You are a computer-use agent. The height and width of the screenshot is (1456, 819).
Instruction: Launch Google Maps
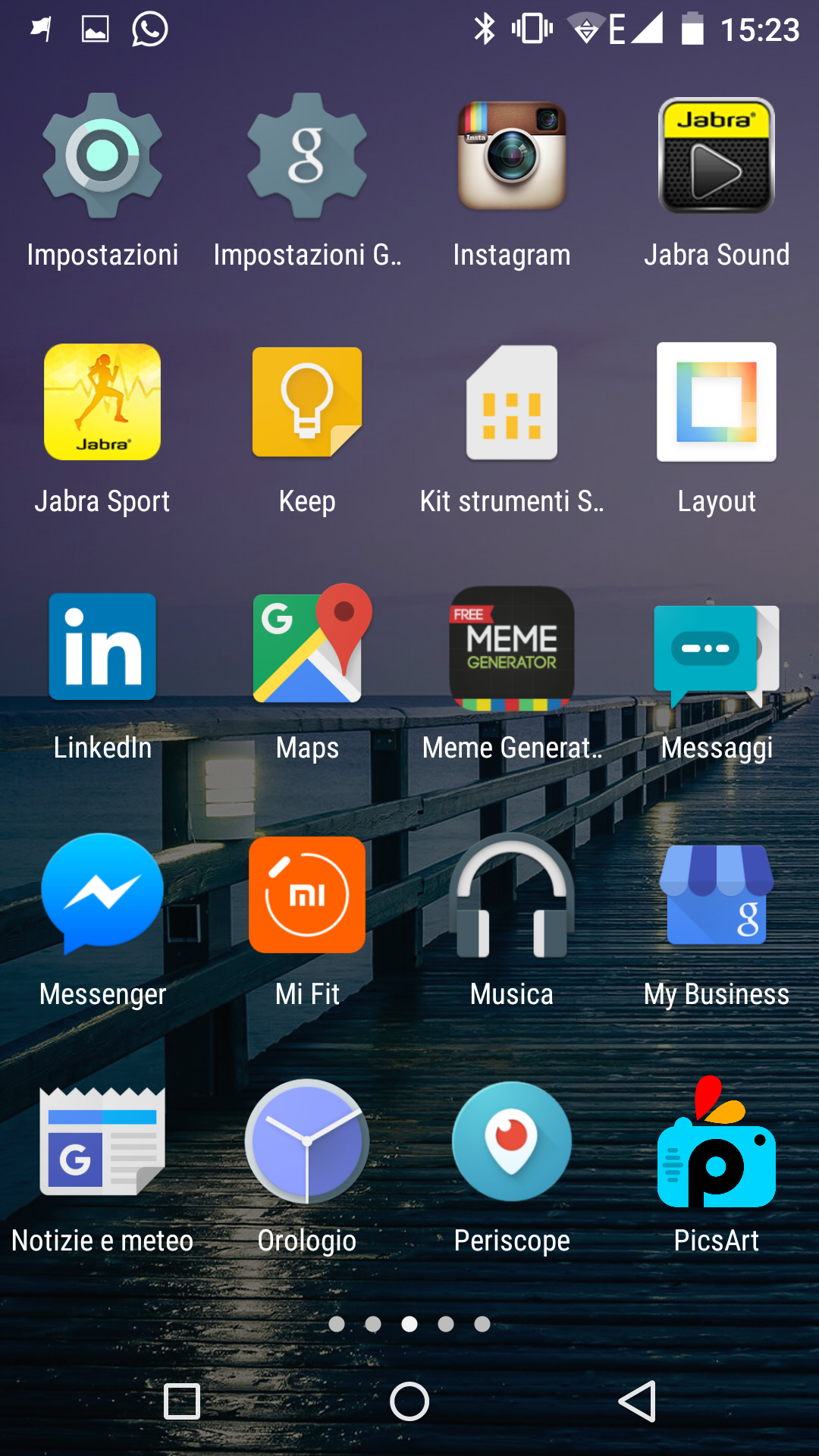click(x=307, y=647)
